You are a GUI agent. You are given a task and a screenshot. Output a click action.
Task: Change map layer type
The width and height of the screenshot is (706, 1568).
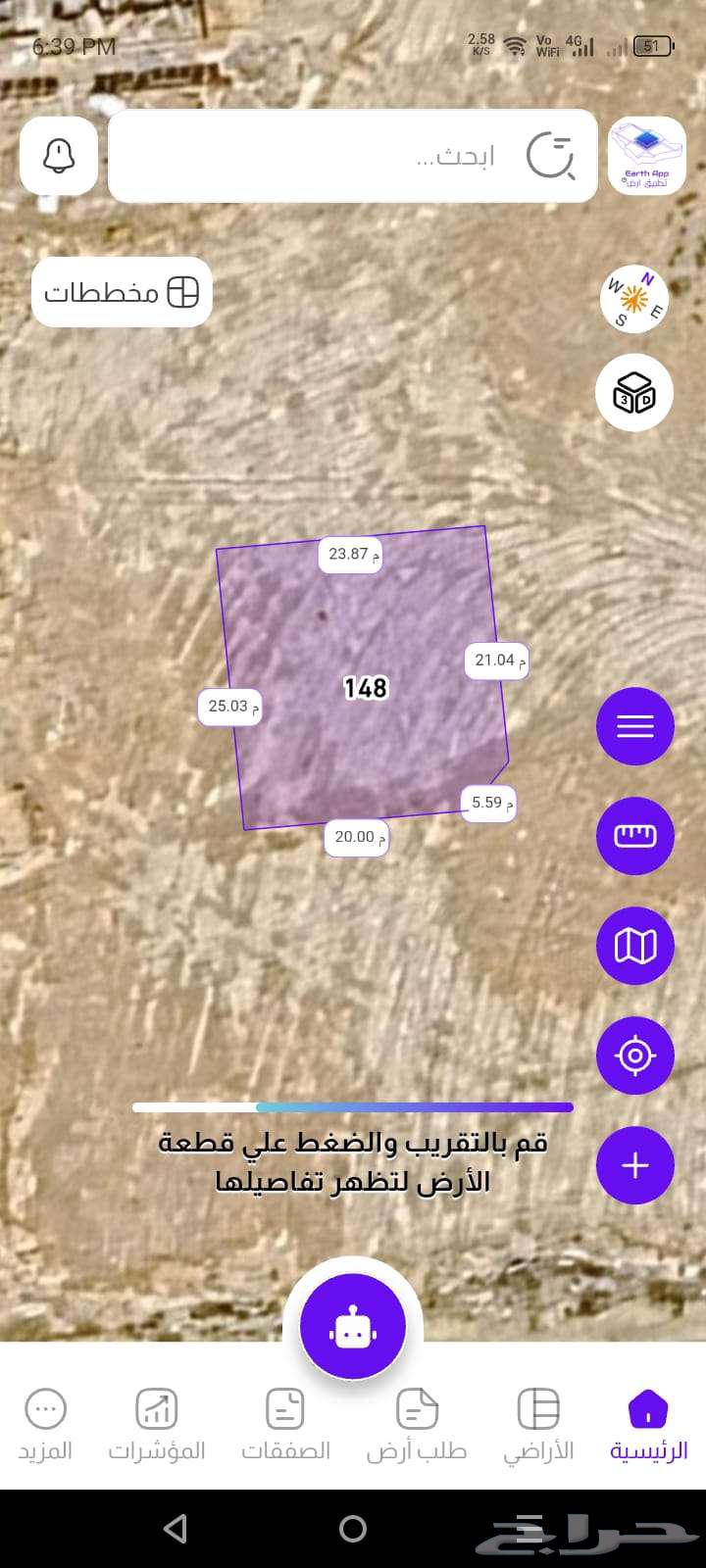click(634, 946)
